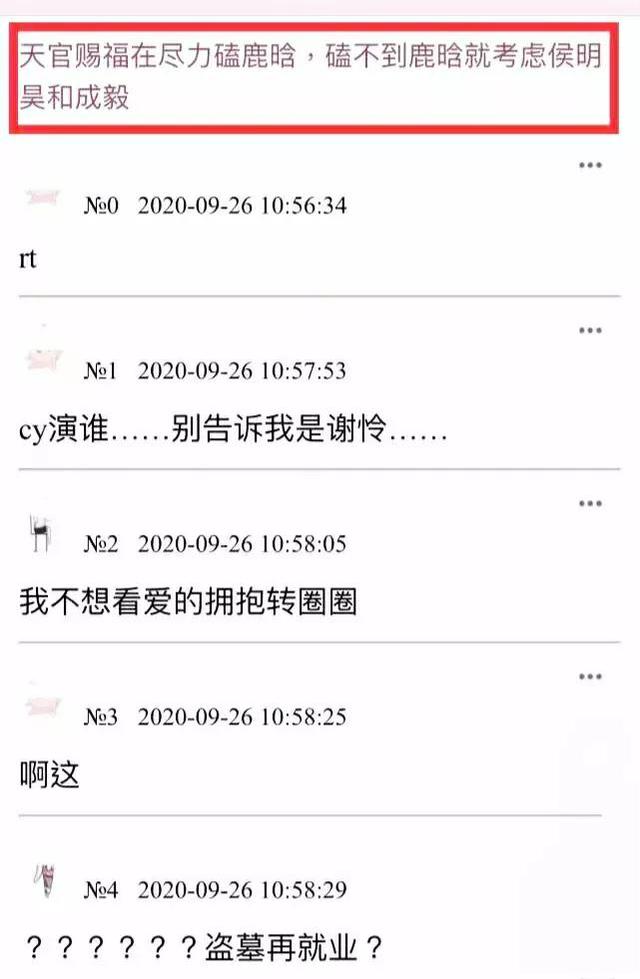Open the more options menu for post №0
Image resolution: width=640 pixels, height=979 pixels.
tap(590, 165)
